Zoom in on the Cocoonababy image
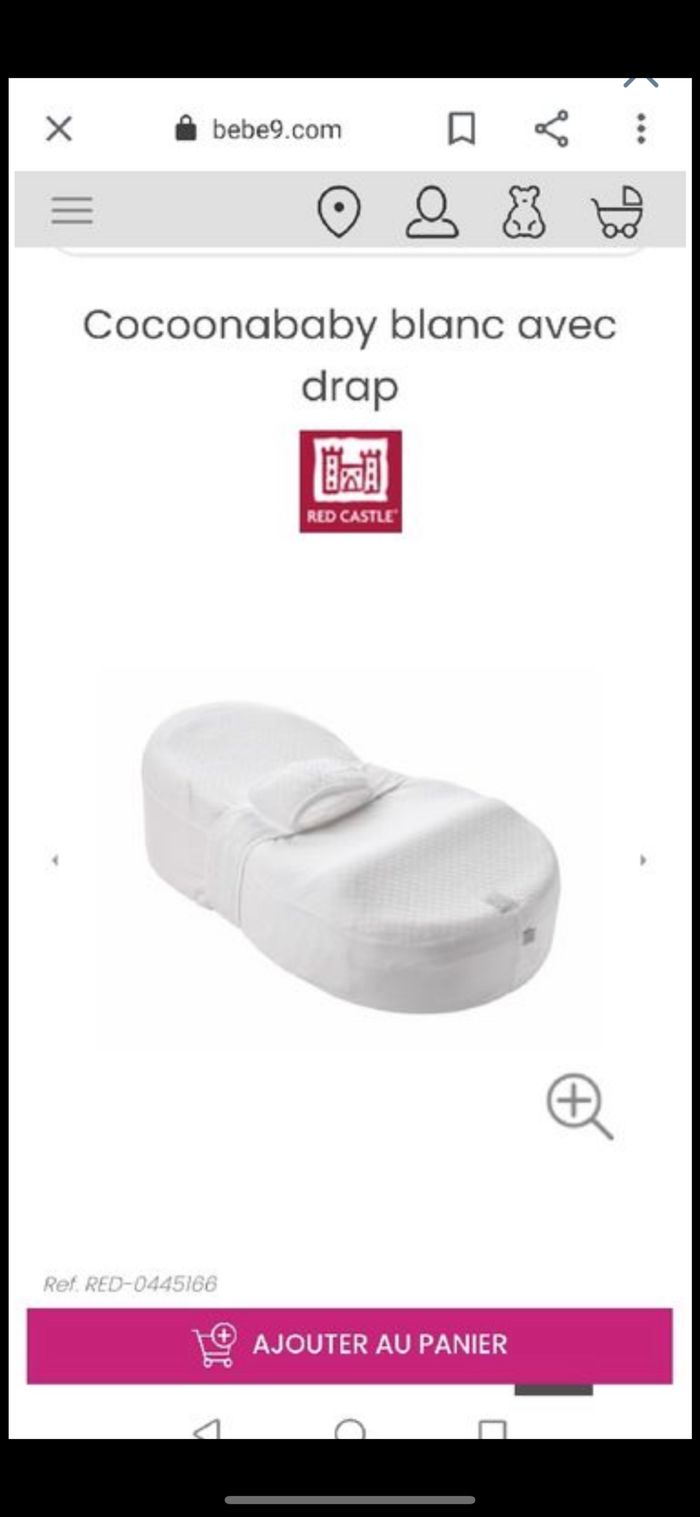Screen dimensions: 700x1517 point(579,1107)
